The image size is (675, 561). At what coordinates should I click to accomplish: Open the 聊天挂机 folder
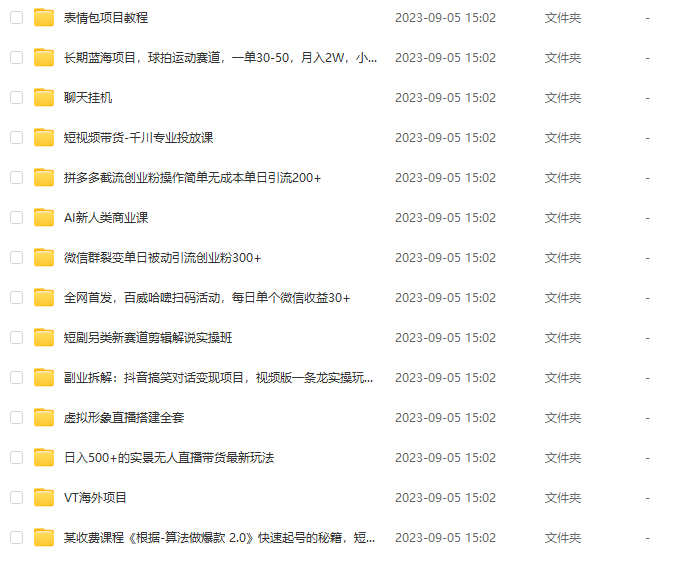(87, 98)
